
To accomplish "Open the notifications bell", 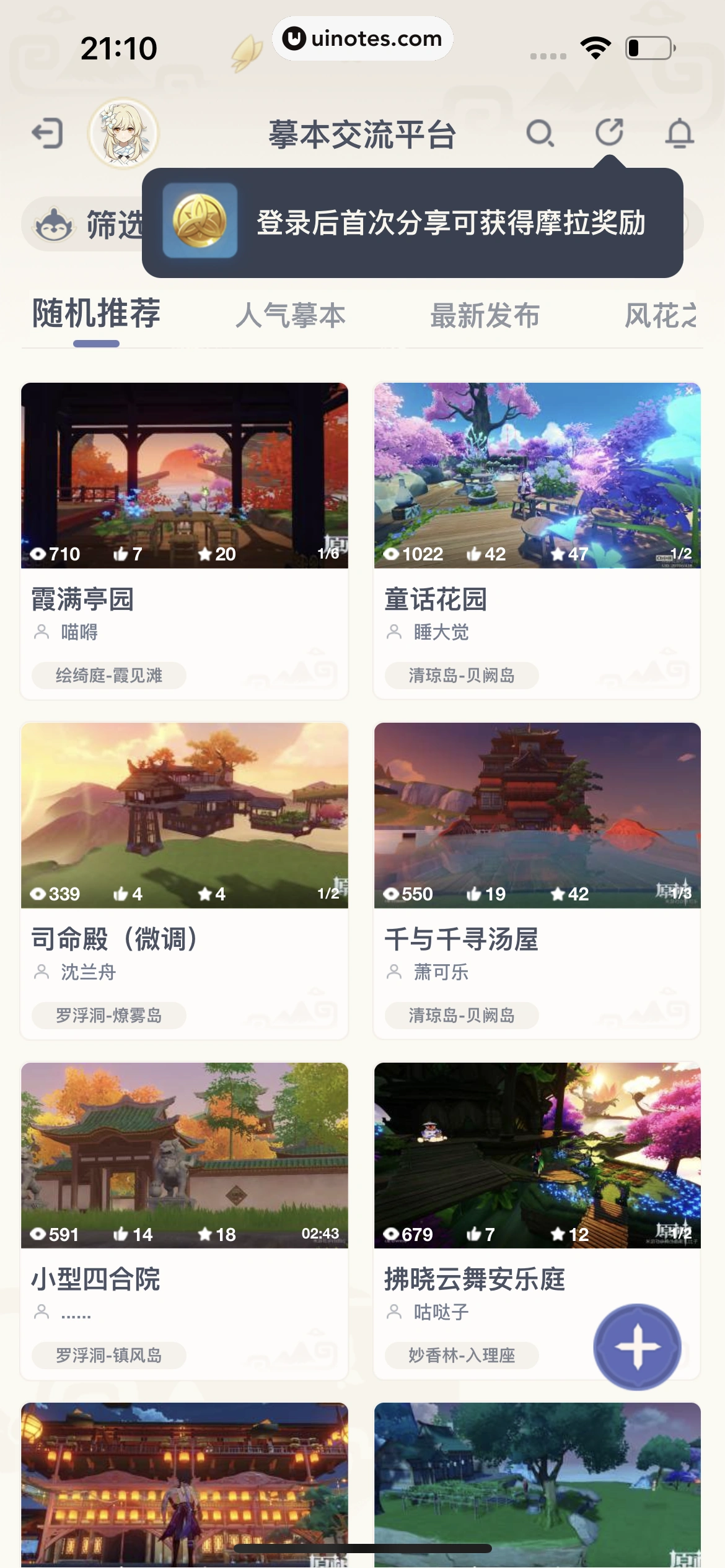I will pos(679,133).
